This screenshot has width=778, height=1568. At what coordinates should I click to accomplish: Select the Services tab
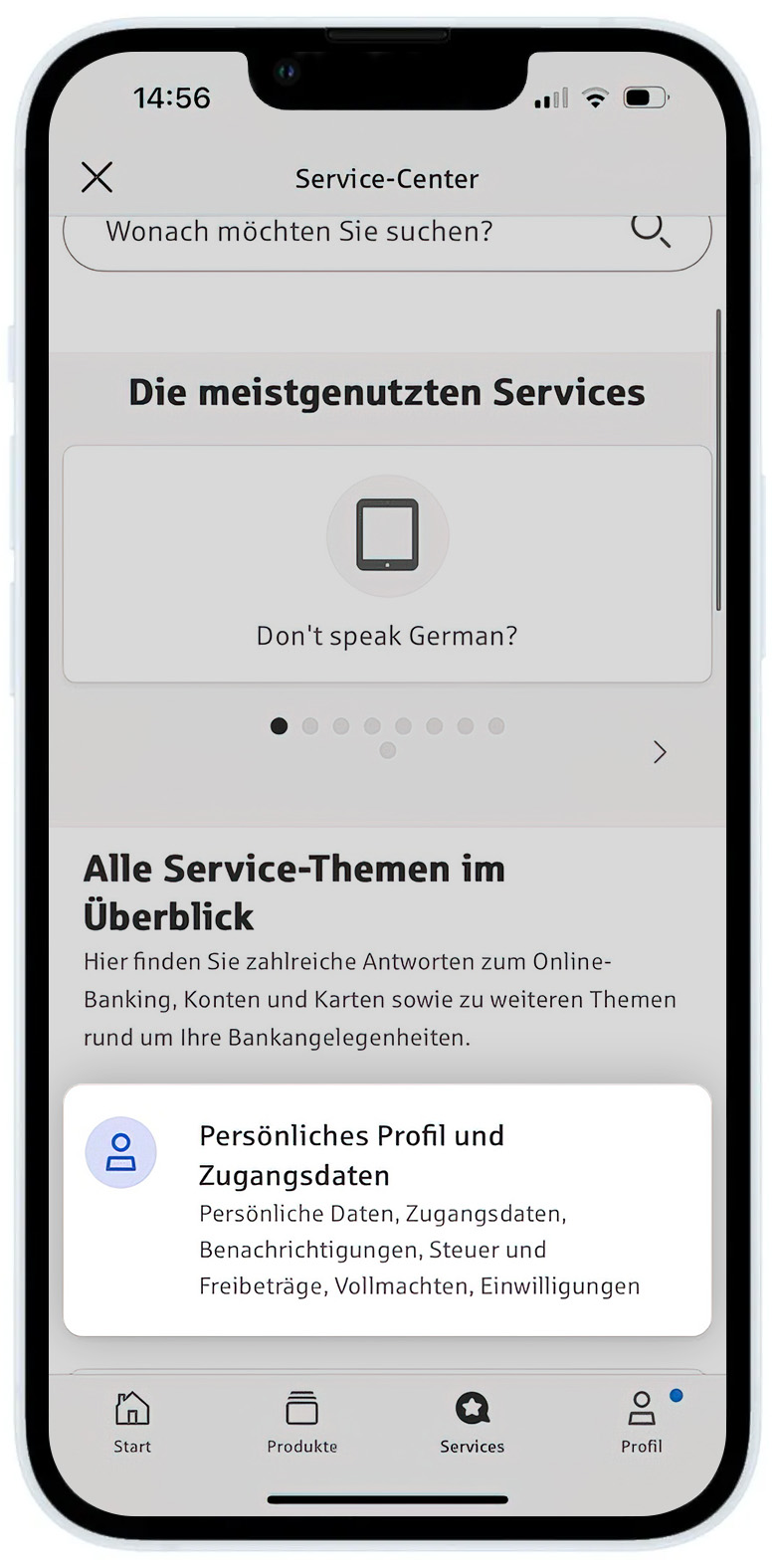pyautogui.click(x=472, y=1422)
